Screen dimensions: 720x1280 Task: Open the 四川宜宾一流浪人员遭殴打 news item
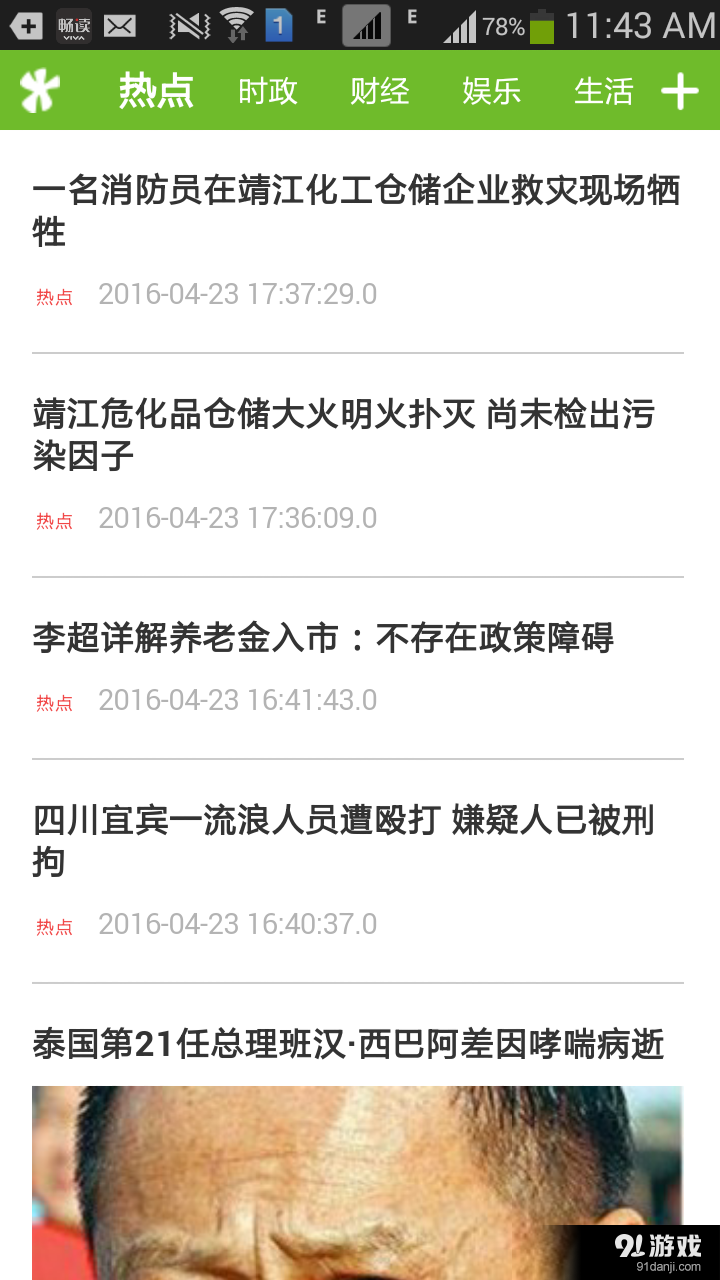tap(344, 841)
